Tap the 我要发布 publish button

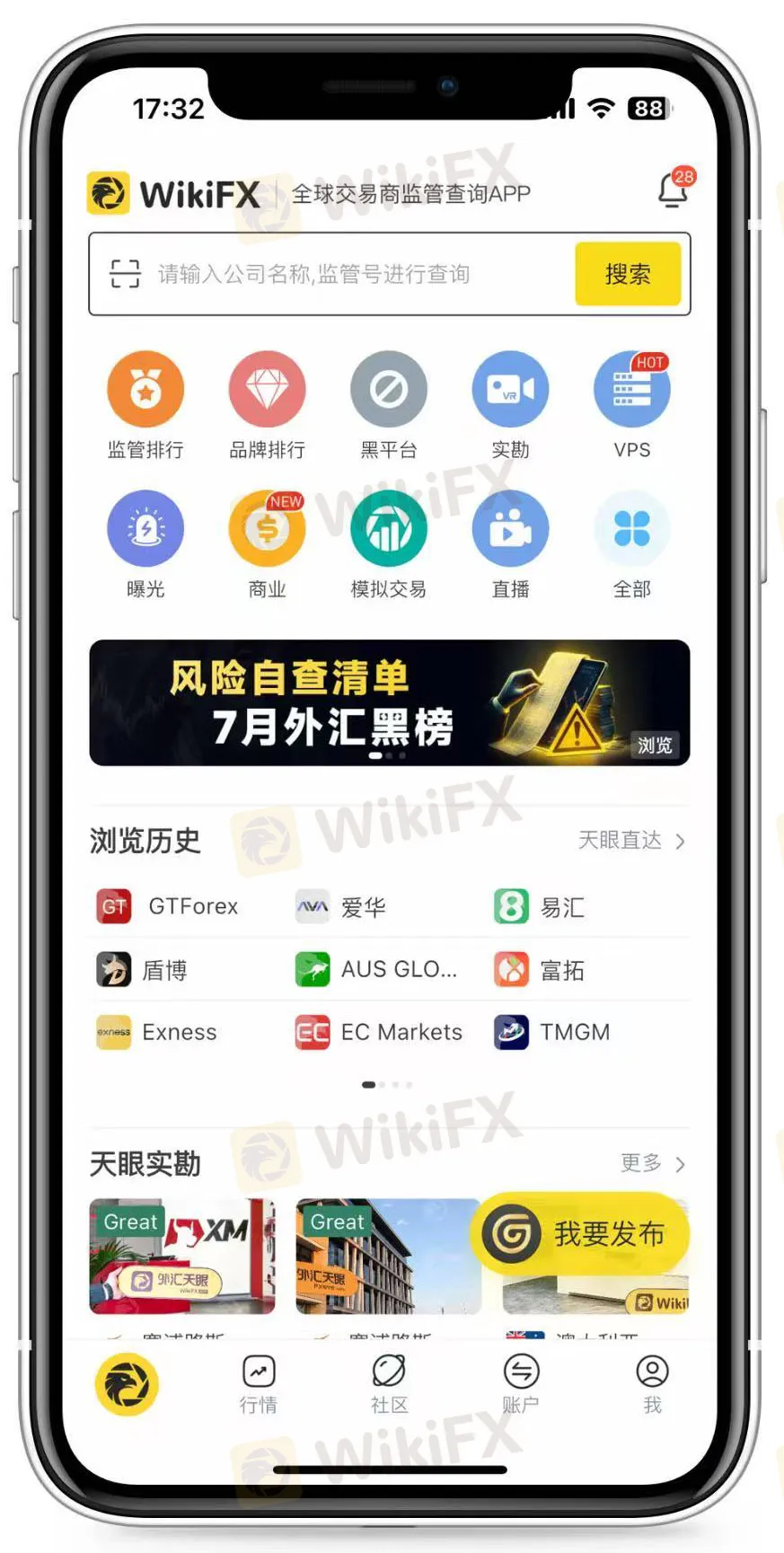tap(579, 1233)
